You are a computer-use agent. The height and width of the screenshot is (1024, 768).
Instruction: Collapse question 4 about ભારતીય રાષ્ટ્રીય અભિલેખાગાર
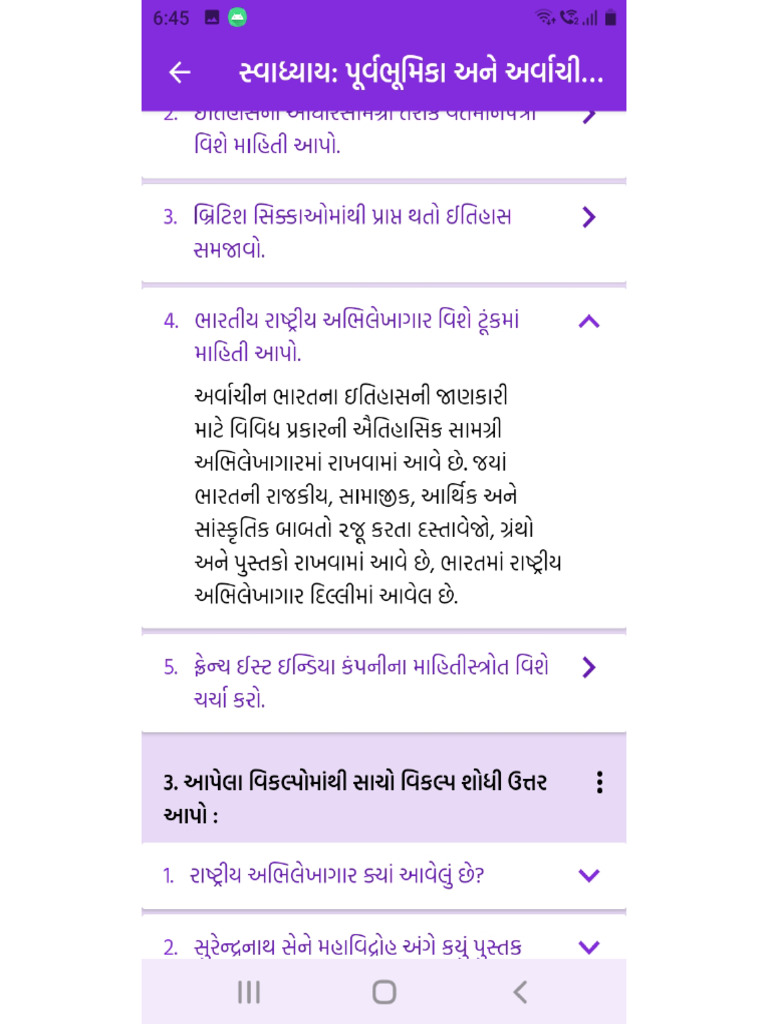(588, 321)
